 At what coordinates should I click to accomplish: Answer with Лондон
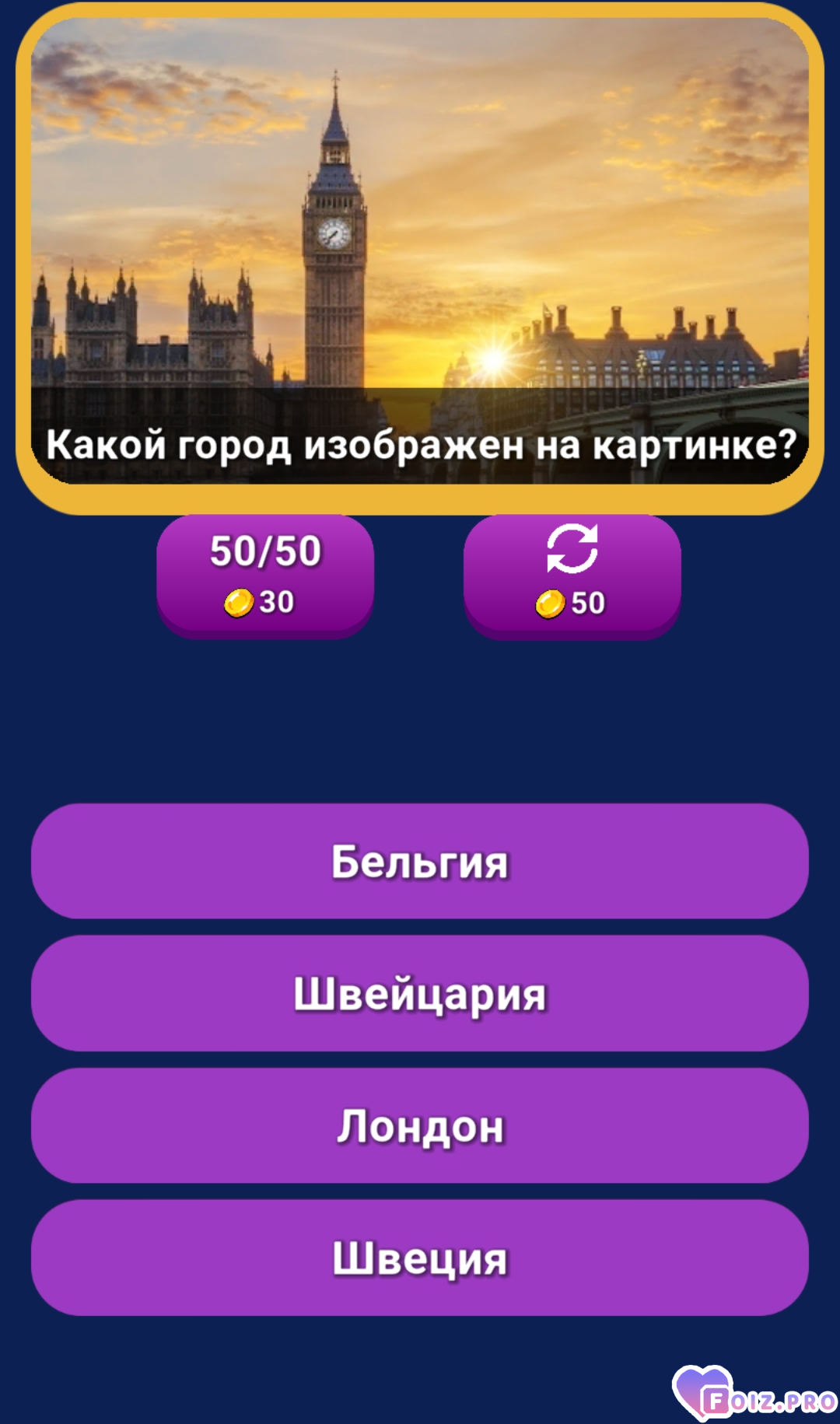click(420, 1125)
